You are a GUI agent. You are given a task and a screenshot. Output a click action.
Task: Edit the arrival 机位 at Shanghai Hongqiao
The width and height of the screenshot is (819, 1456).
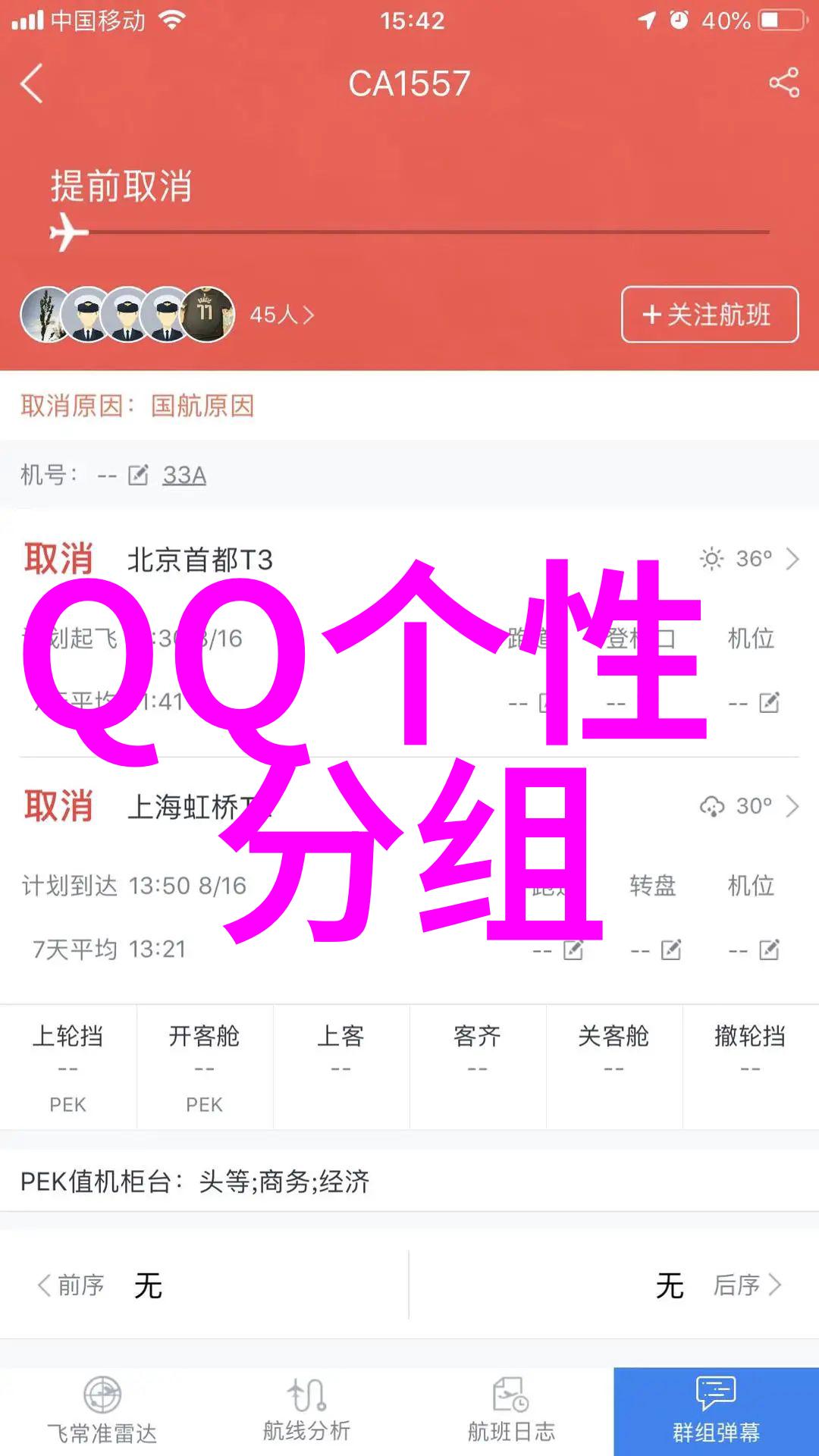769,950
